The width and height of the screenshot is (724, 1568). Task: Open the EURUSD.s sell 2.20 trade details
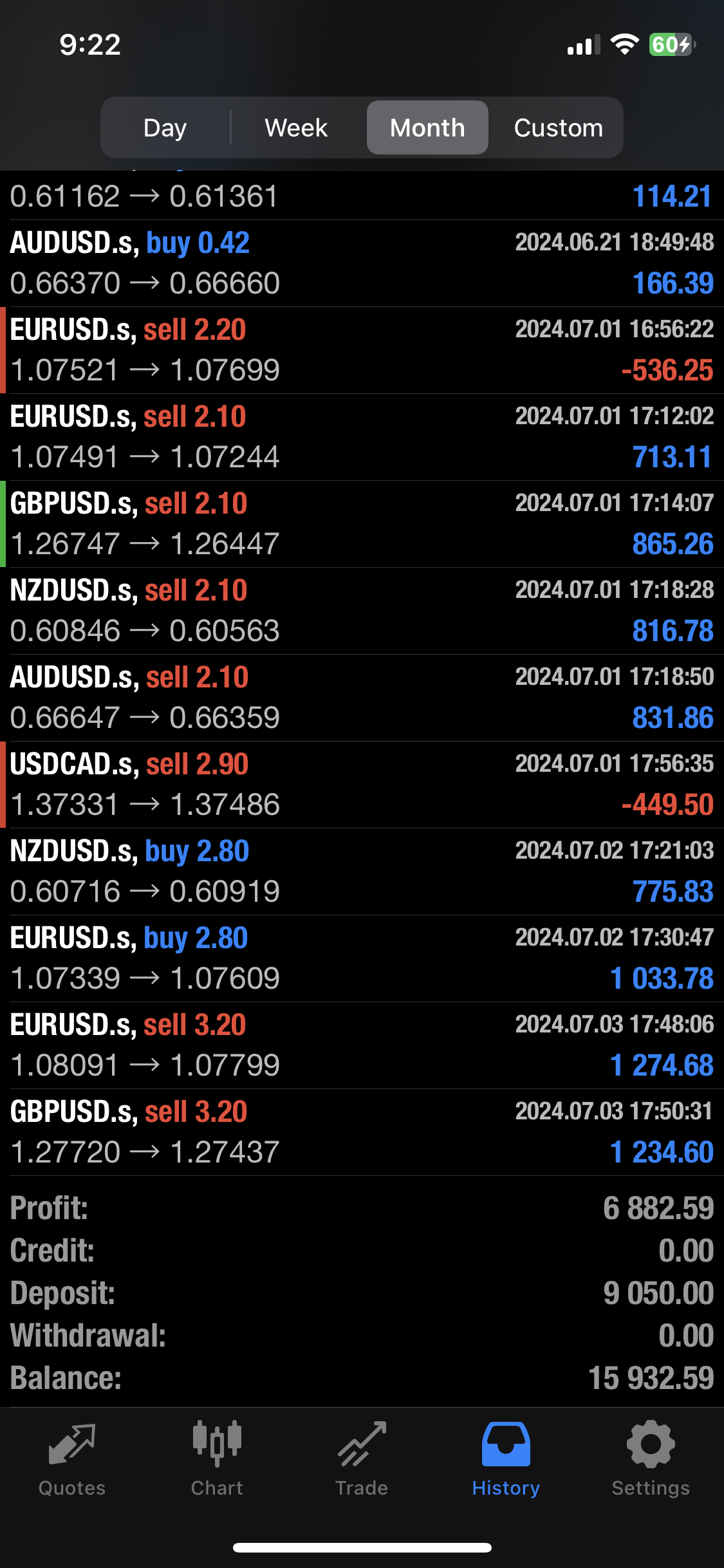pos(362,350)
